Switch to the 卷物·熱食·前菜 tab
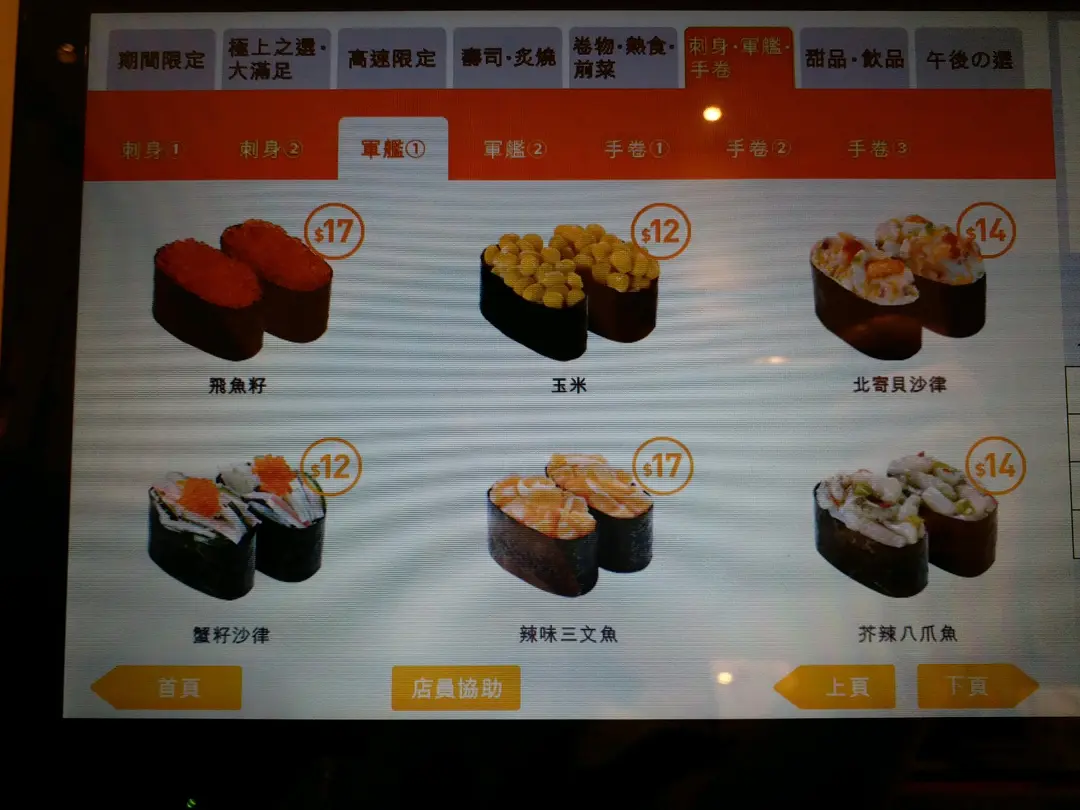This screenshot has width=1080, height=810. point(622,59)
